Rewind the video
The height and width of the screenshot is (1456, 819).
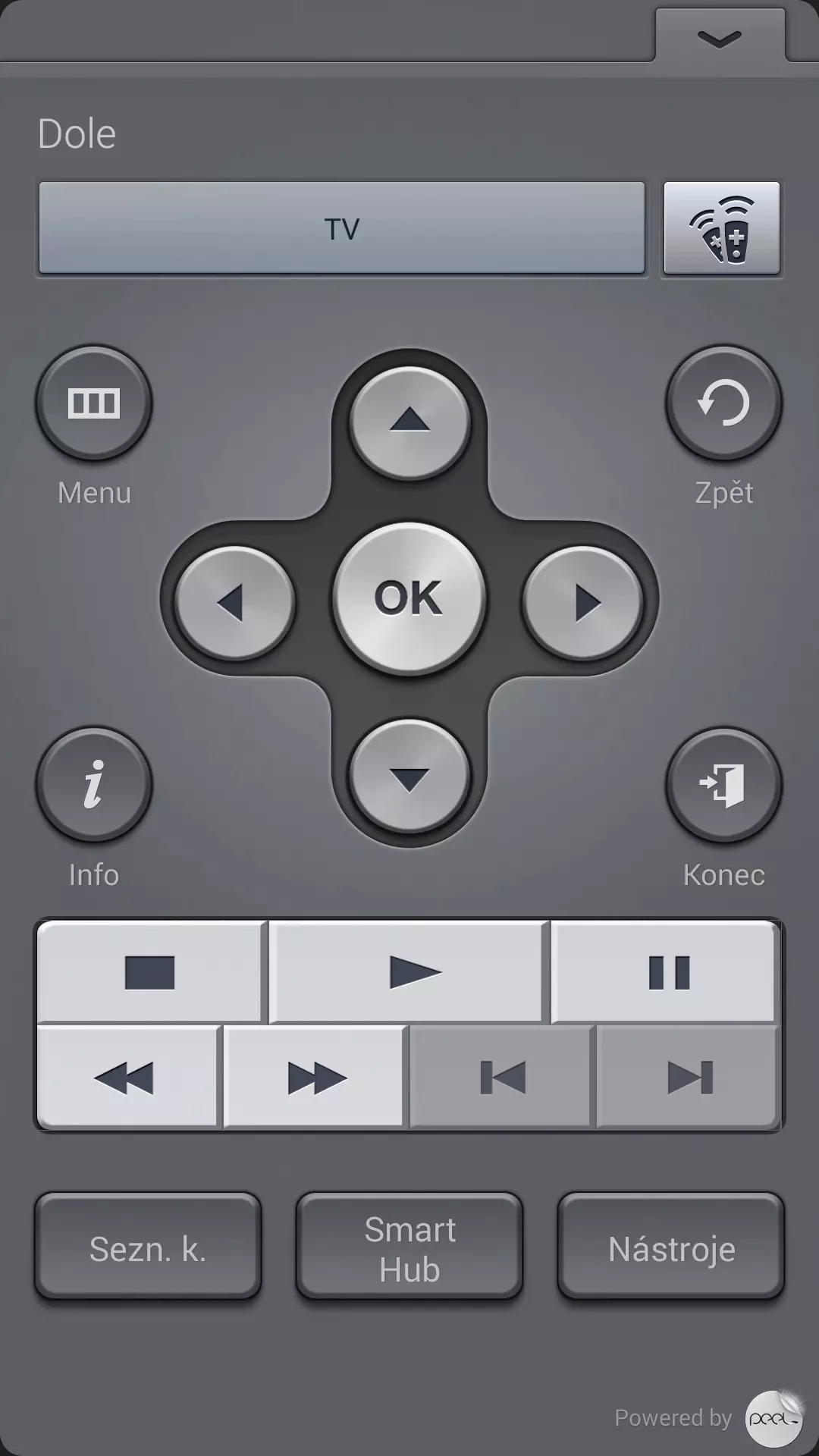pyautogui.click(x=127, y=1077)
